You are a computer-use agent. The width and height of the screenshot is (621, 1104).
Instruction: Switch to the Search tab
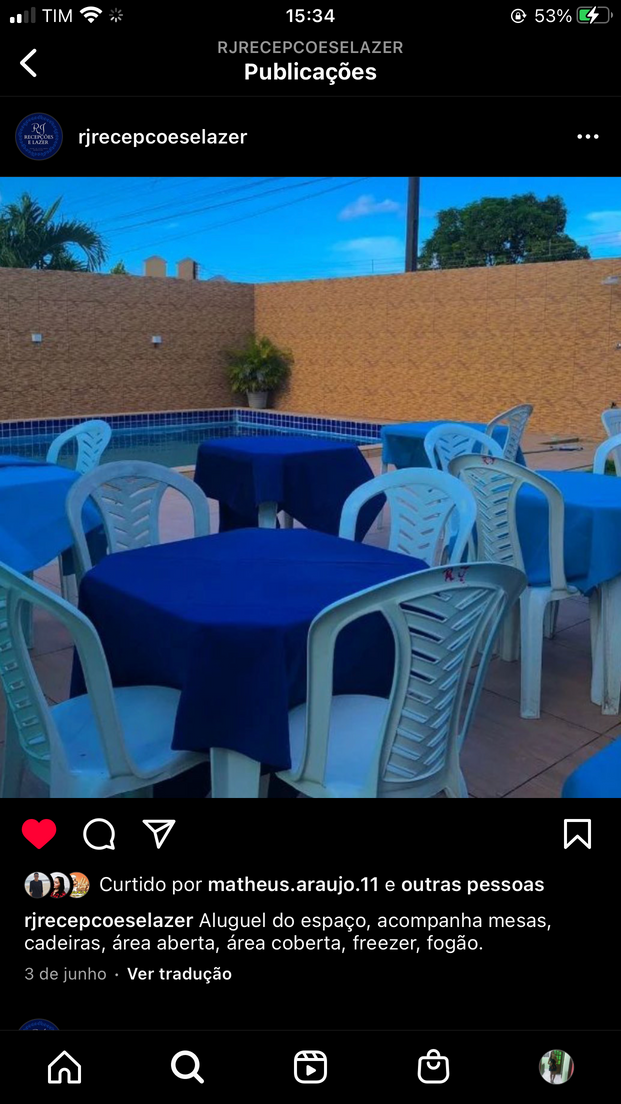coord(187,1067)
